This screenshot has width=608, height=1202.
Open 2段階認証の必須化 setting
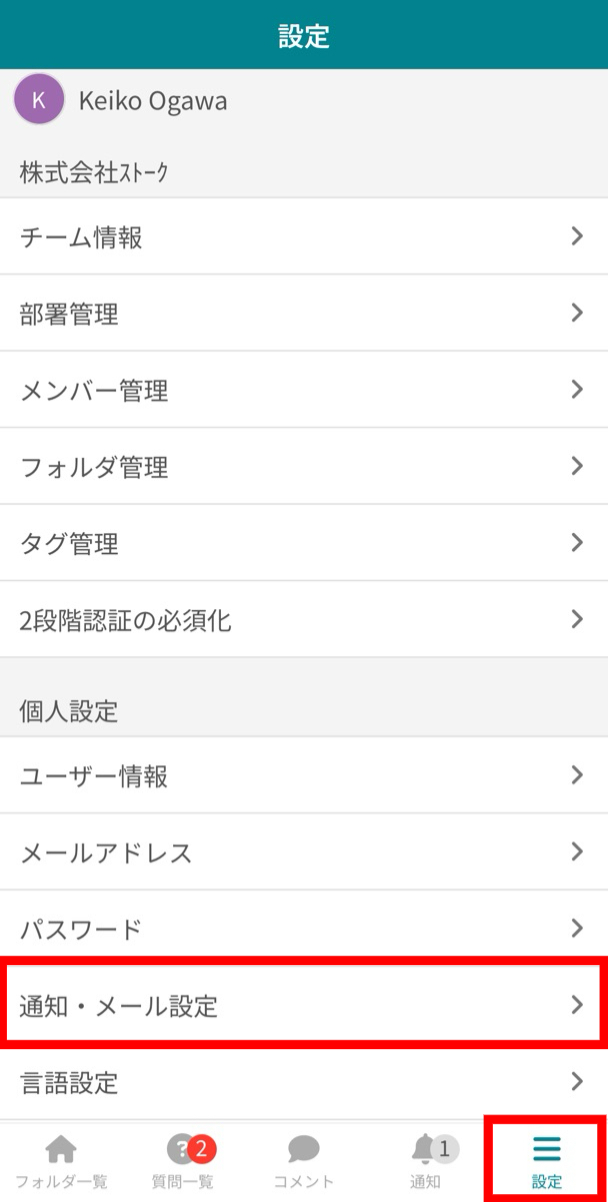tap(304, 620)
